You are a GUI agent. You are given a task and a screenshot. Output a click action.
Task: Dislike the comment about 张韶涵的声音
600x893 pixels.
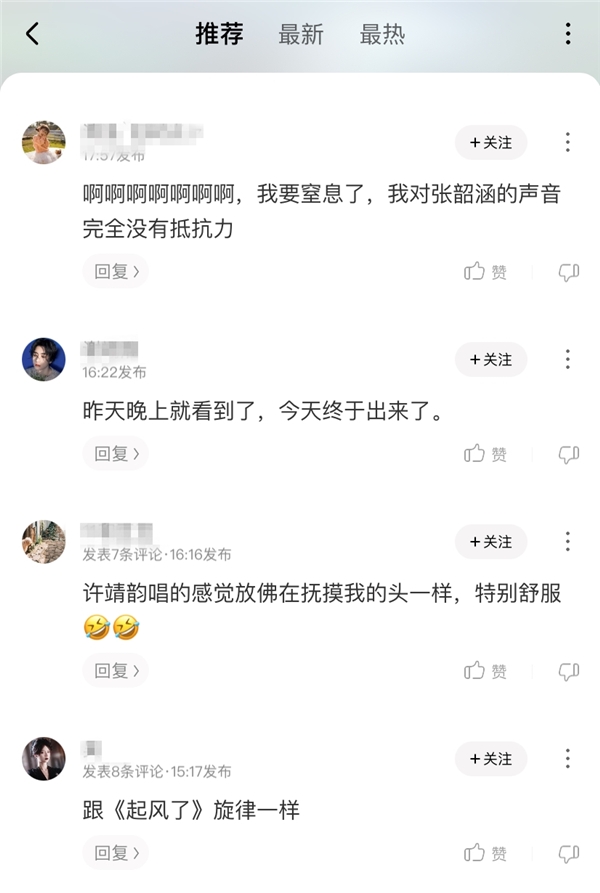click(568, 272)
